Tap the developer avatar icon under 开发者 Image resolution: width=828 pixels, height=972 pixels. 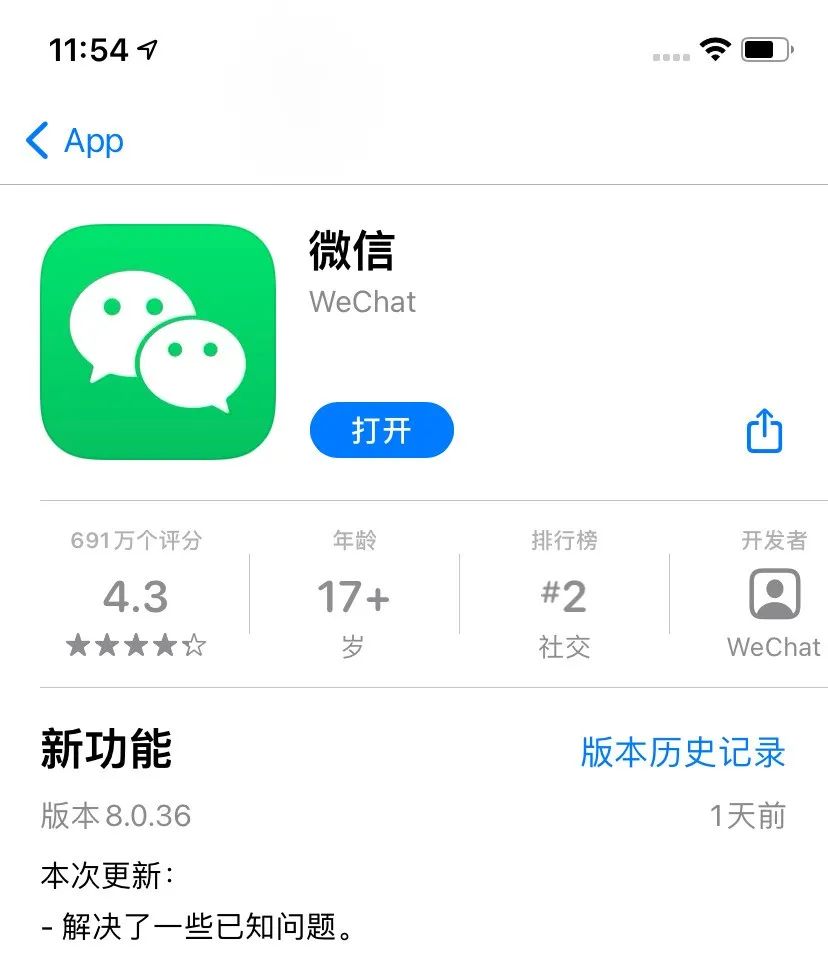click(x=773, y=592)
